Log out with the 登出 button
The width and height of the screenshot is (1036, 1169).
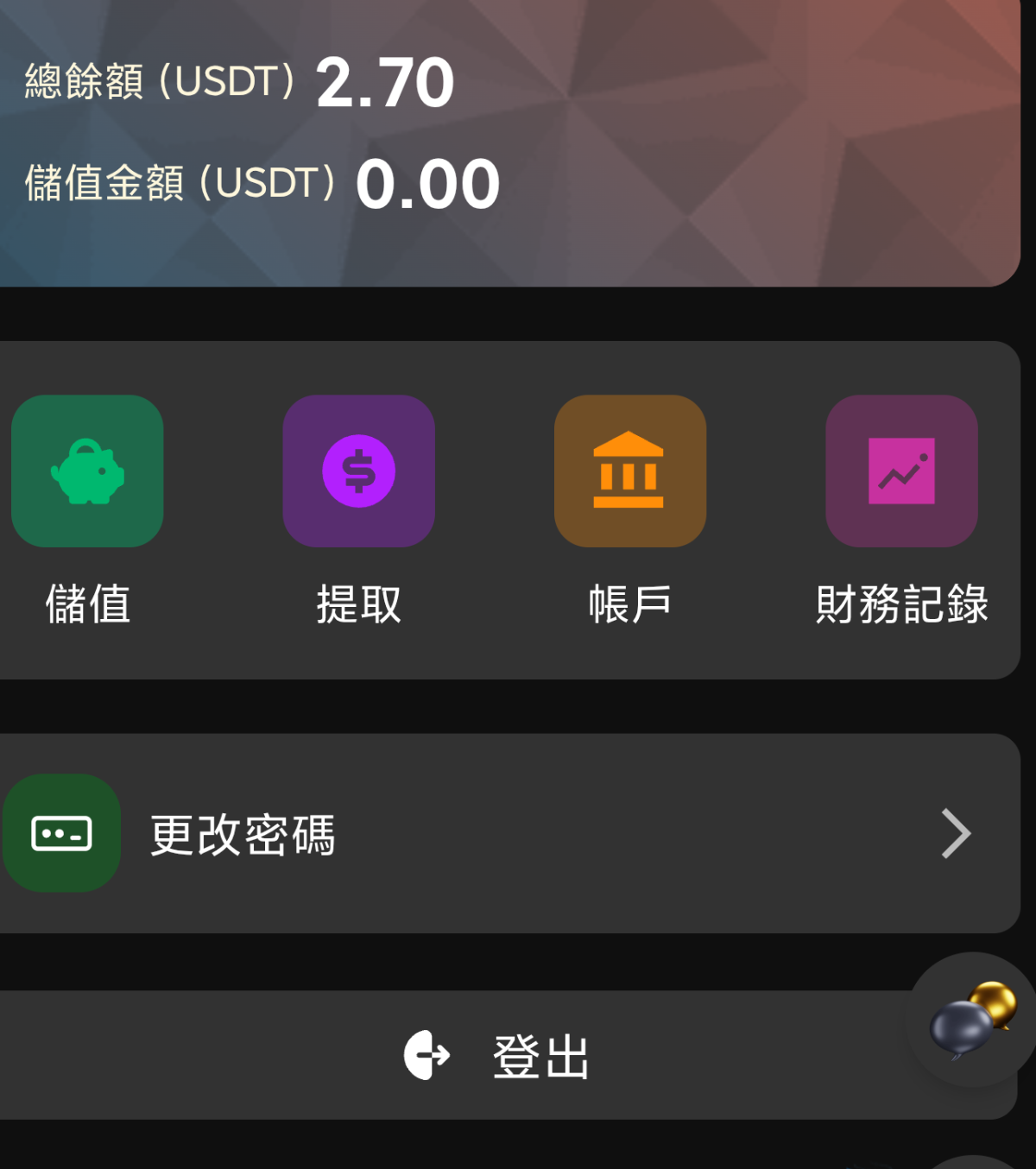499,1055
